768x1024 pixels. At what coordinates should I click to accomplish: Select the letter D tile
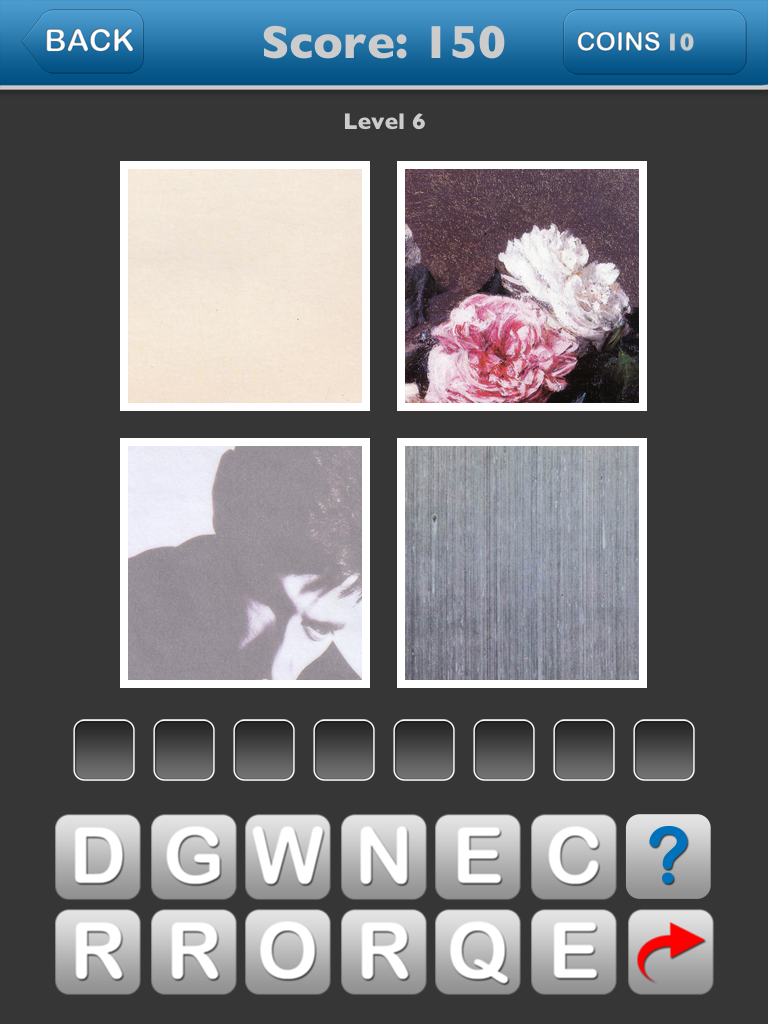coord(97,857)
